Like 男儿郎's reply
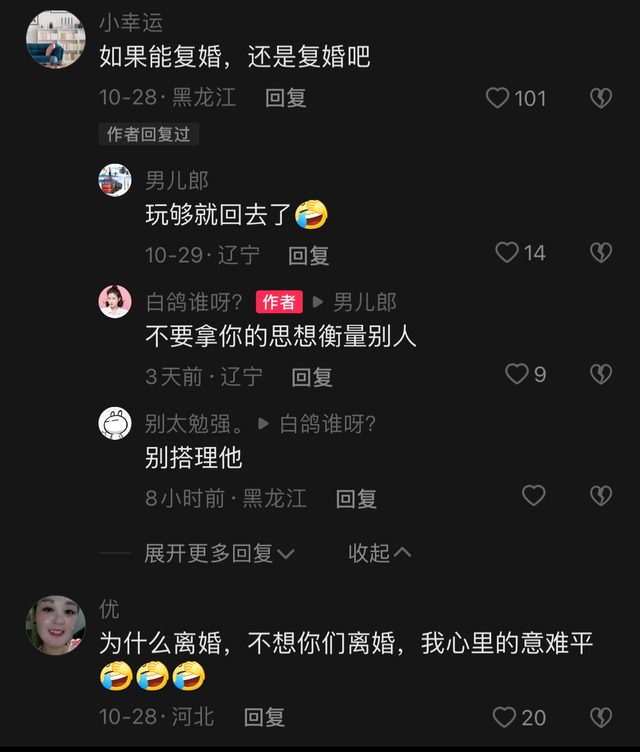The image size is (640, 752). click(x=508, y=253)
